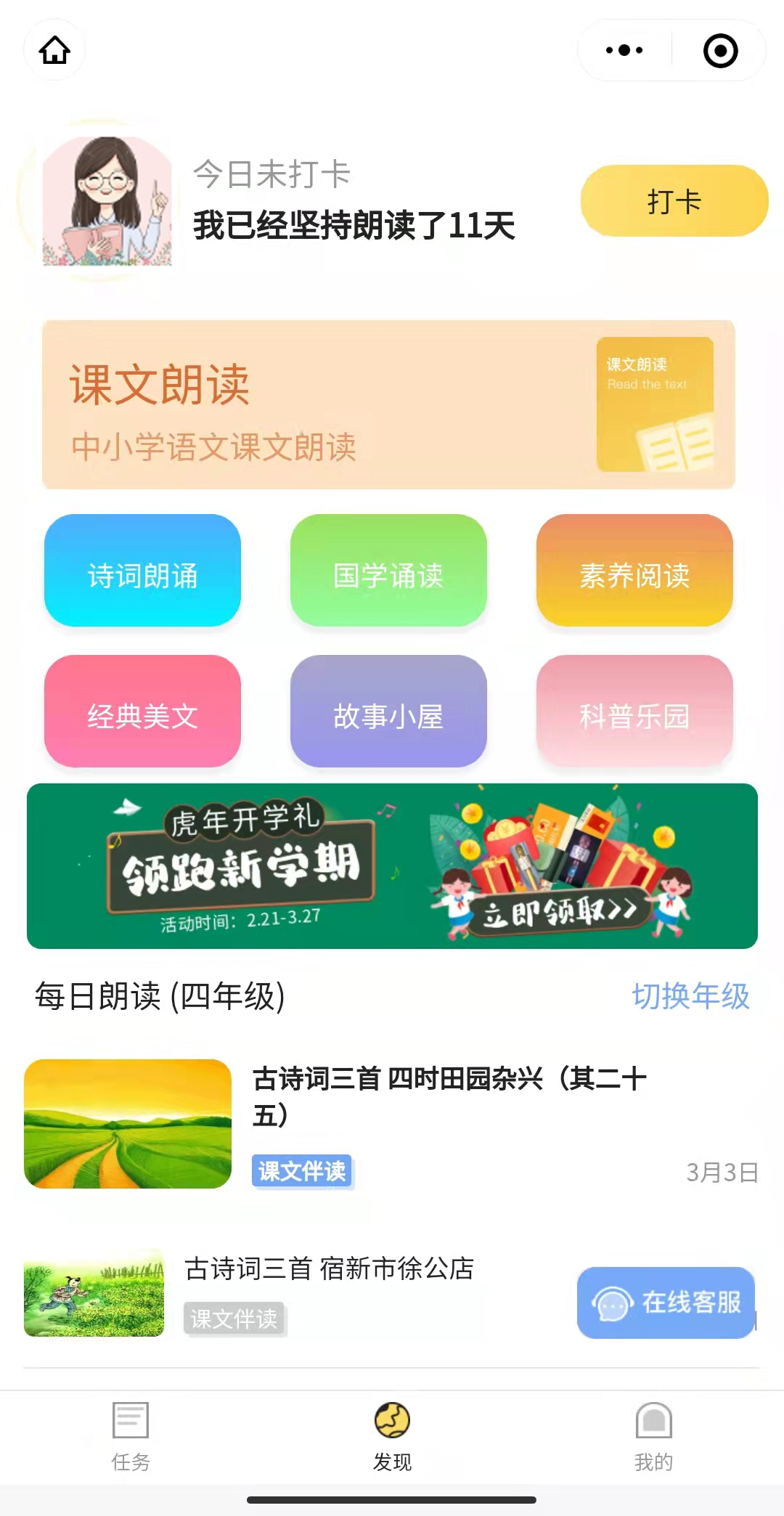
Task: Open the three-dot more menu
Action: point(624,50)
